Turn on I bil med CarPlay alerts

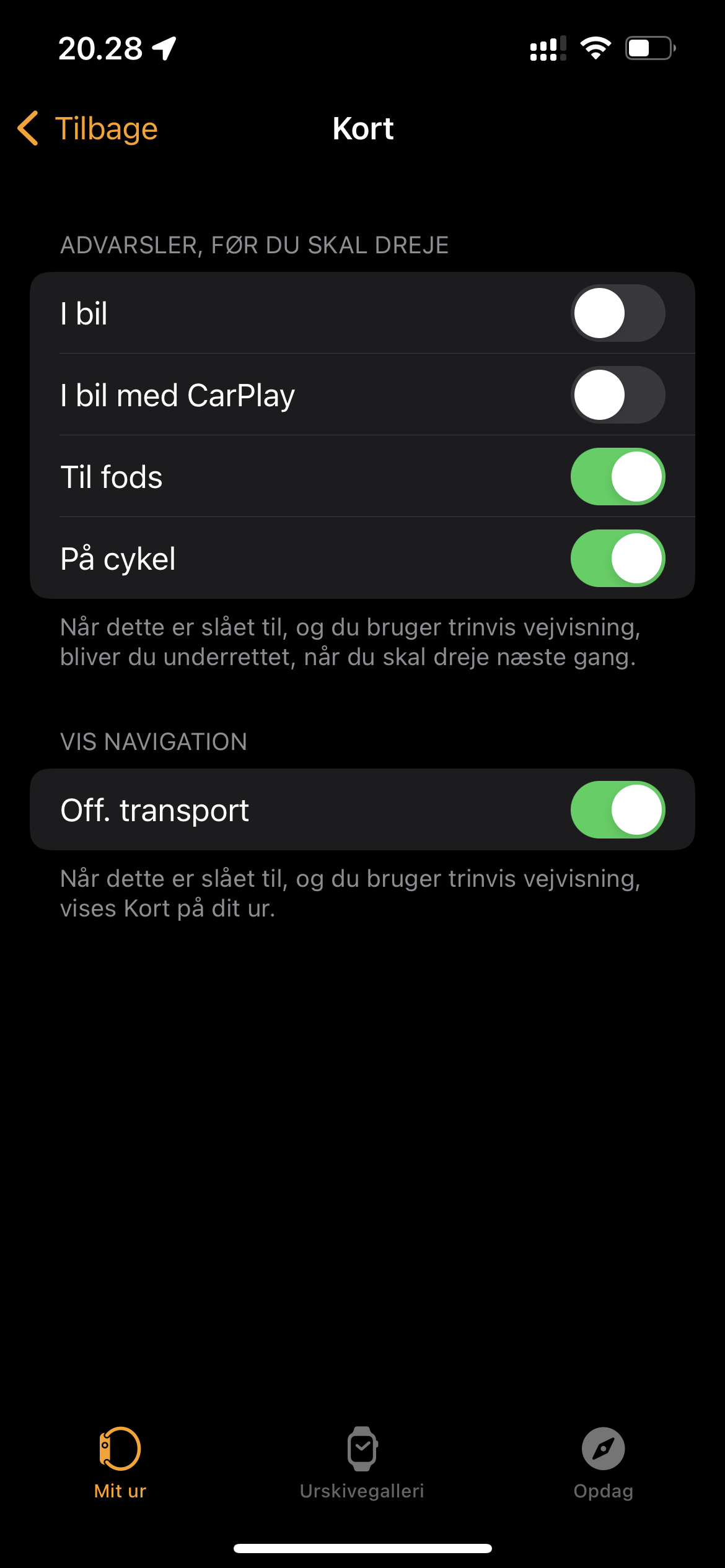[617, 395]
